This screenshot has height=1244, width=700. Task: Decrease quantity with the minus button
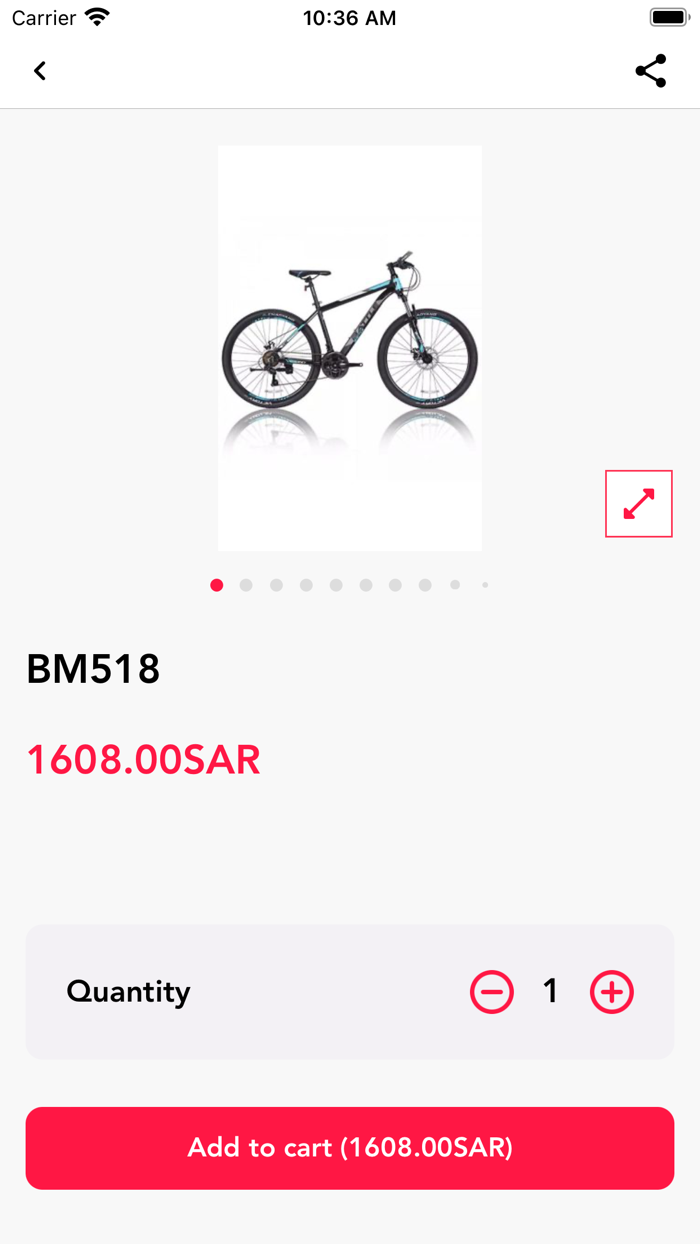(492, 992)
